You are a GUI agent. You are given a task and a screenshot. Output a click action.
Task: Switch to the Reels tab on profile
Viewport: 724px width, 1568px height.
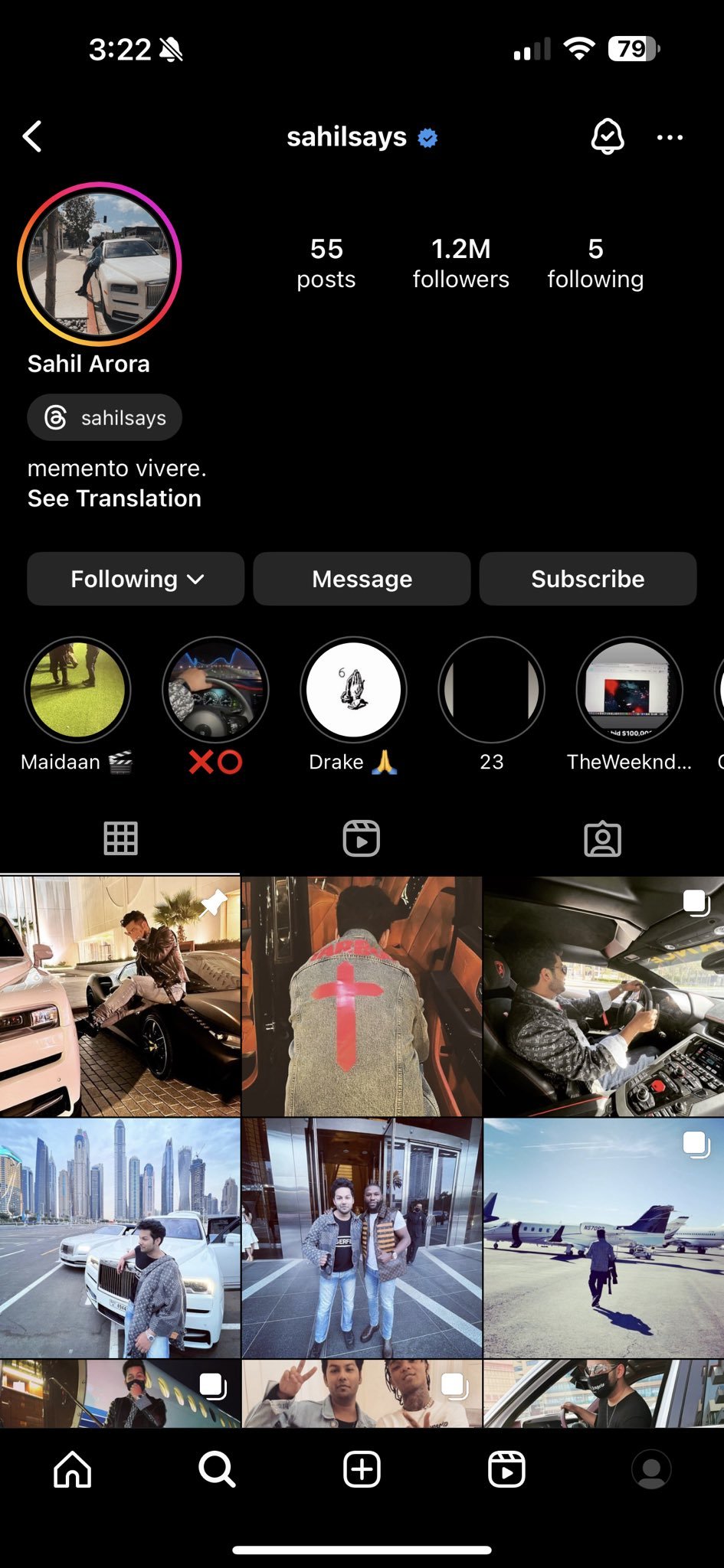362,838
